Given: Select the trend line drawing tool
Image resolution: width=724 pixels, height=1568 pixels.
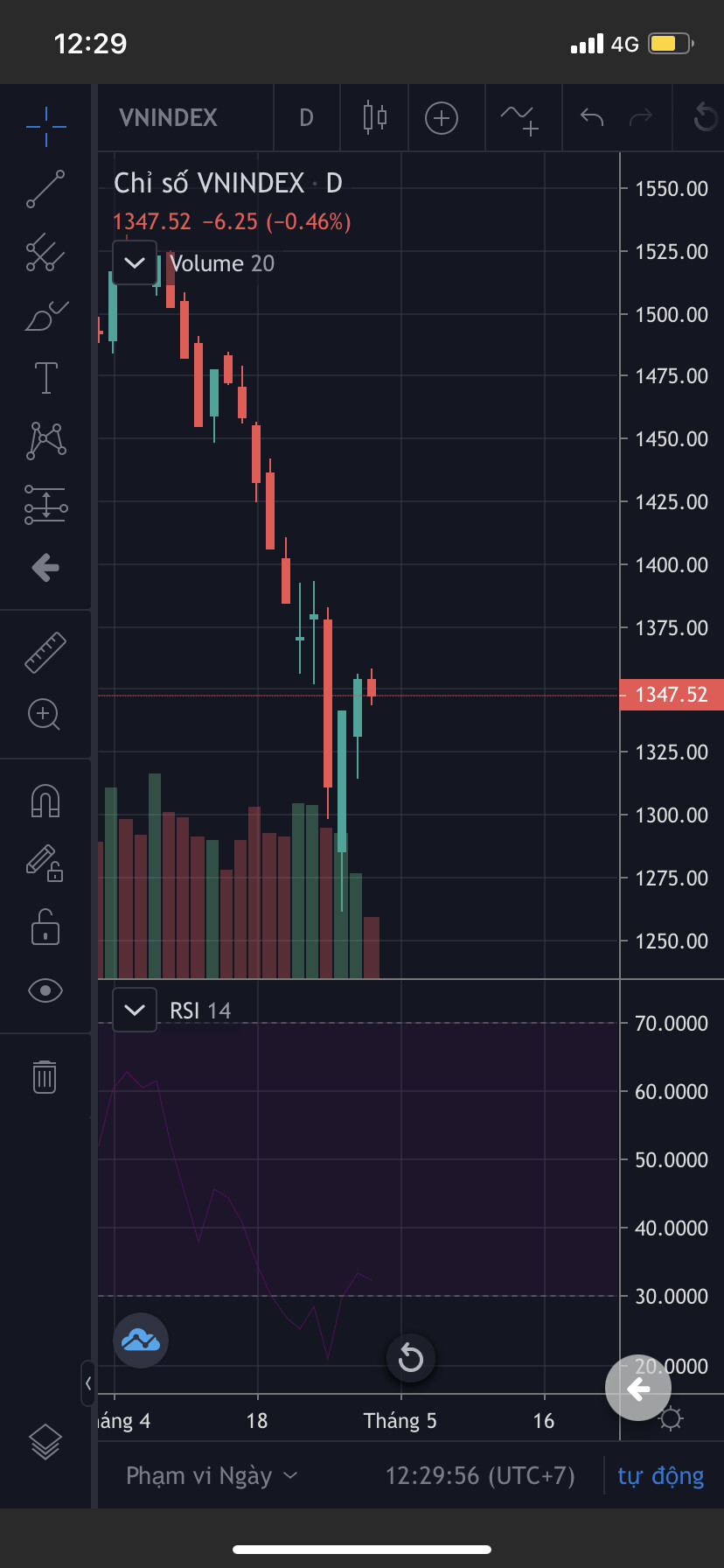Looking at the screenshot, I should pos(45,189).
